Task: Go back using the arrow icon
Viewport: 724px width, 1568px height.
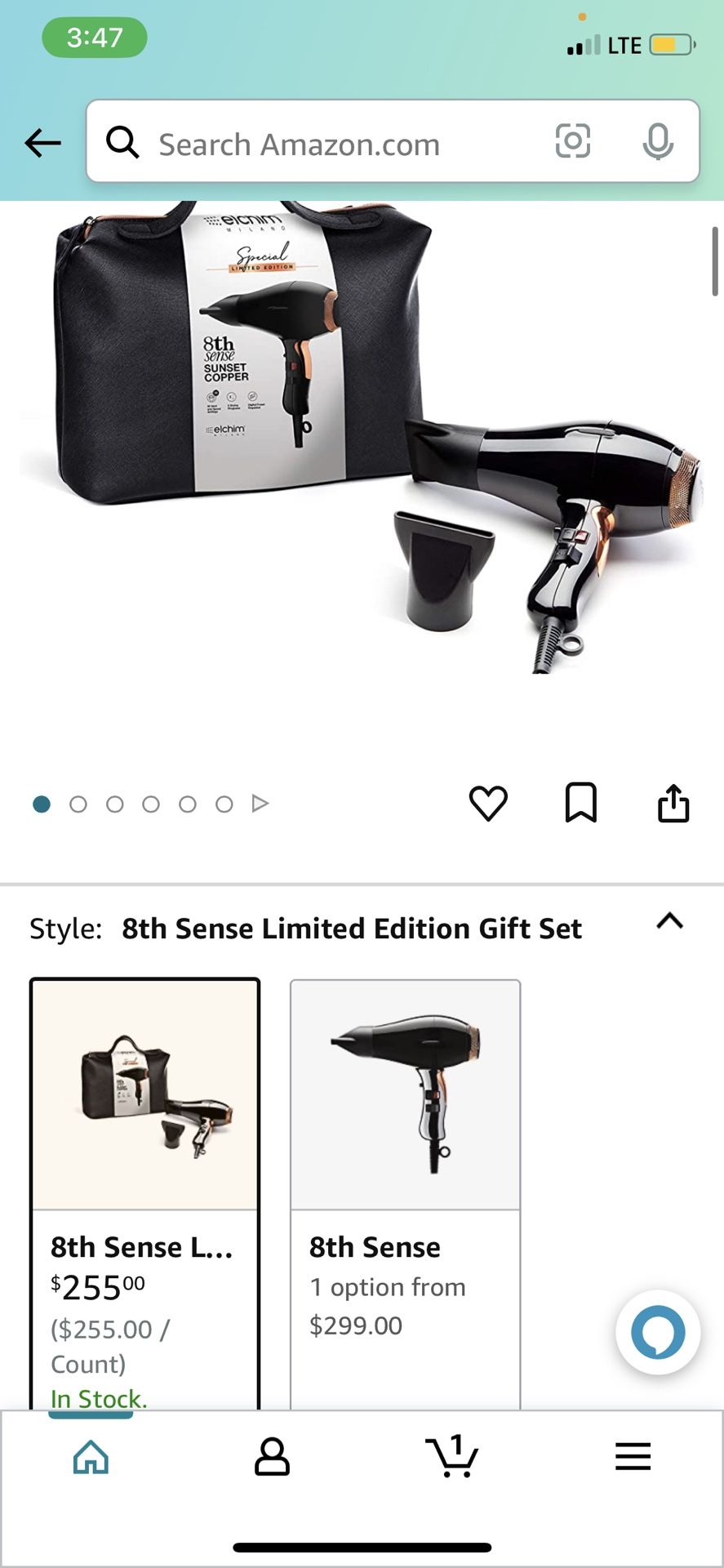Action: click(x=42, y=143)
